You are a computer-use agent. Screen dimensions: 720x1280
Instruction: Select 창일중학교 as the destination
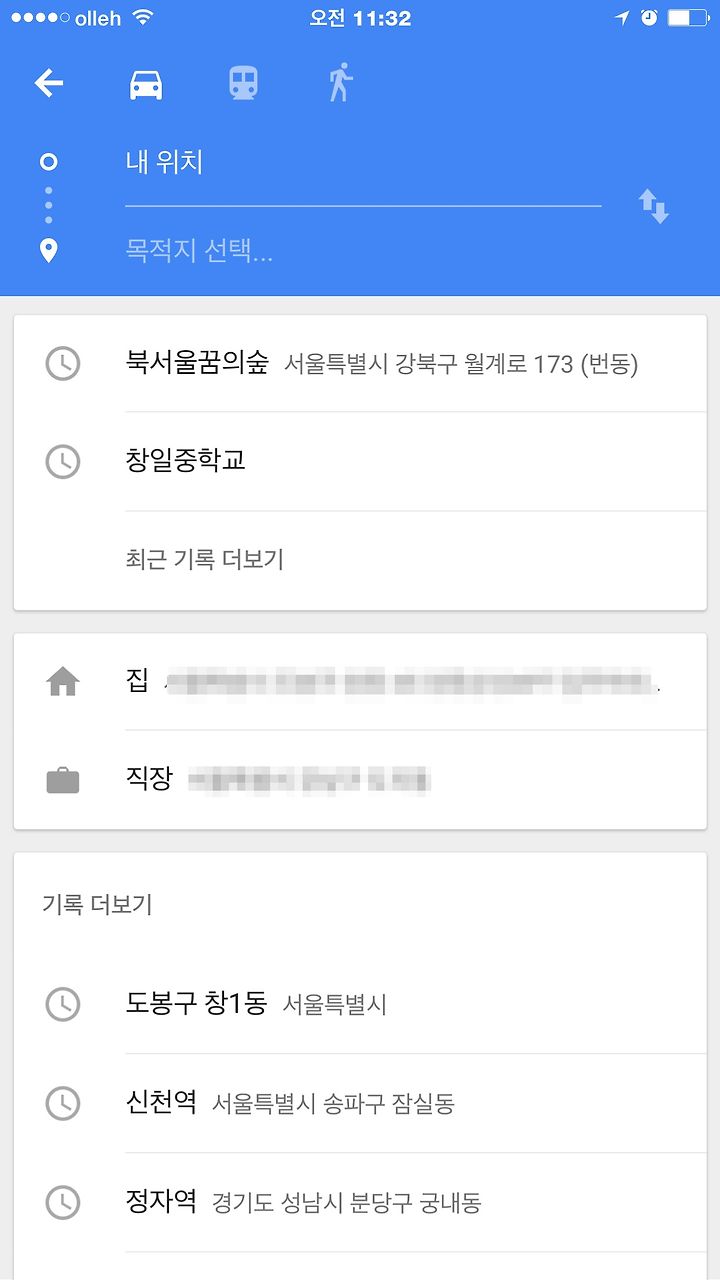[360, 461]
